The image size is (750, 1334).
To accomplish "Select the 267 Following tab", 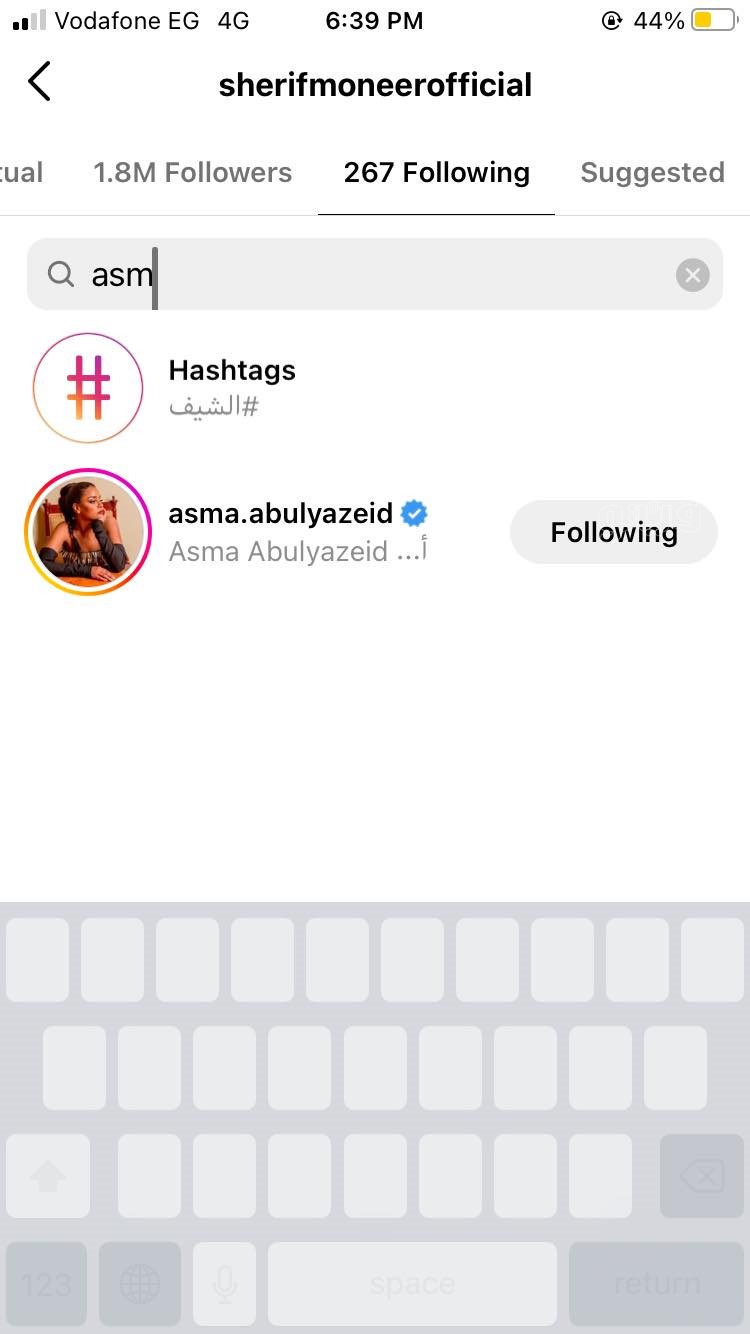I will click(x=436, y=172).
